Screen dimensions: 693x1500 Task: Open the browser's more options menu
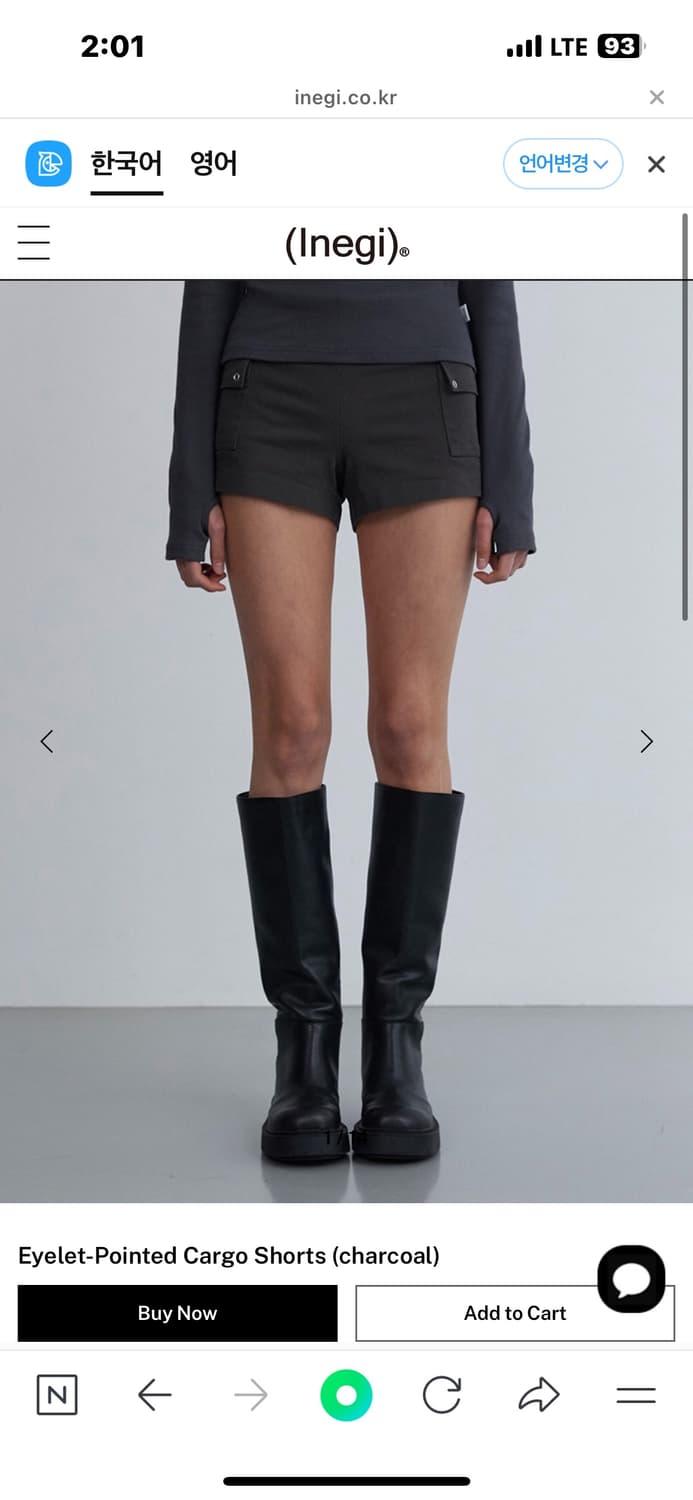point(635,1395)
